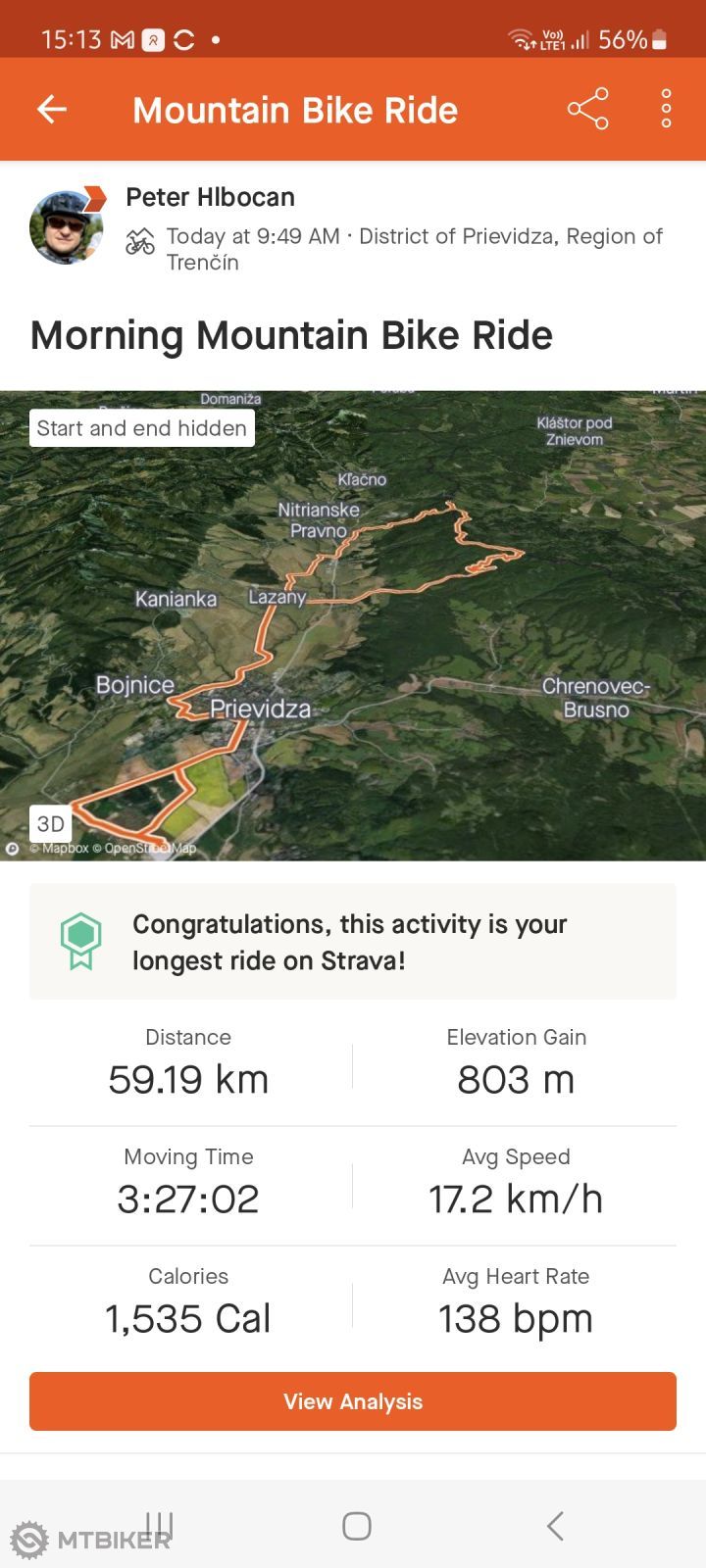Tap the View Analysis button

[353, 1401]
